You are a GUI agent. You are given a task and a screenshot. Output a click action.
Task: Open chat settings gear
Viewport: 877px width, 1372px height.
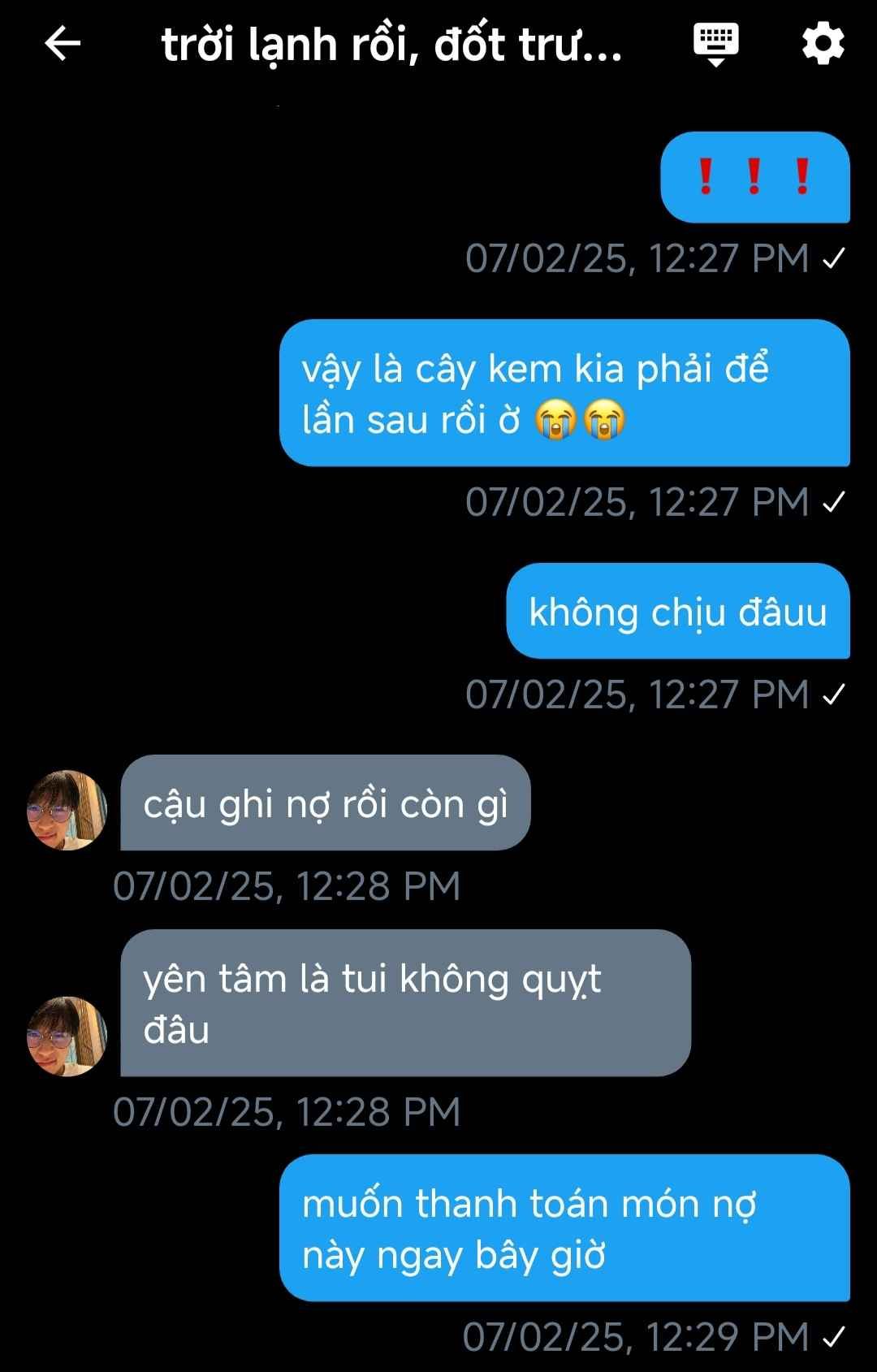point(823,44)
